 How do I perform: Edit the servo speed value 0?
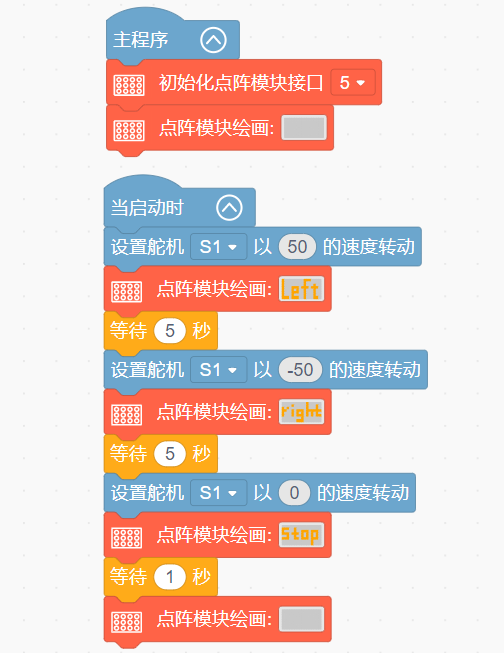[294, 493]
